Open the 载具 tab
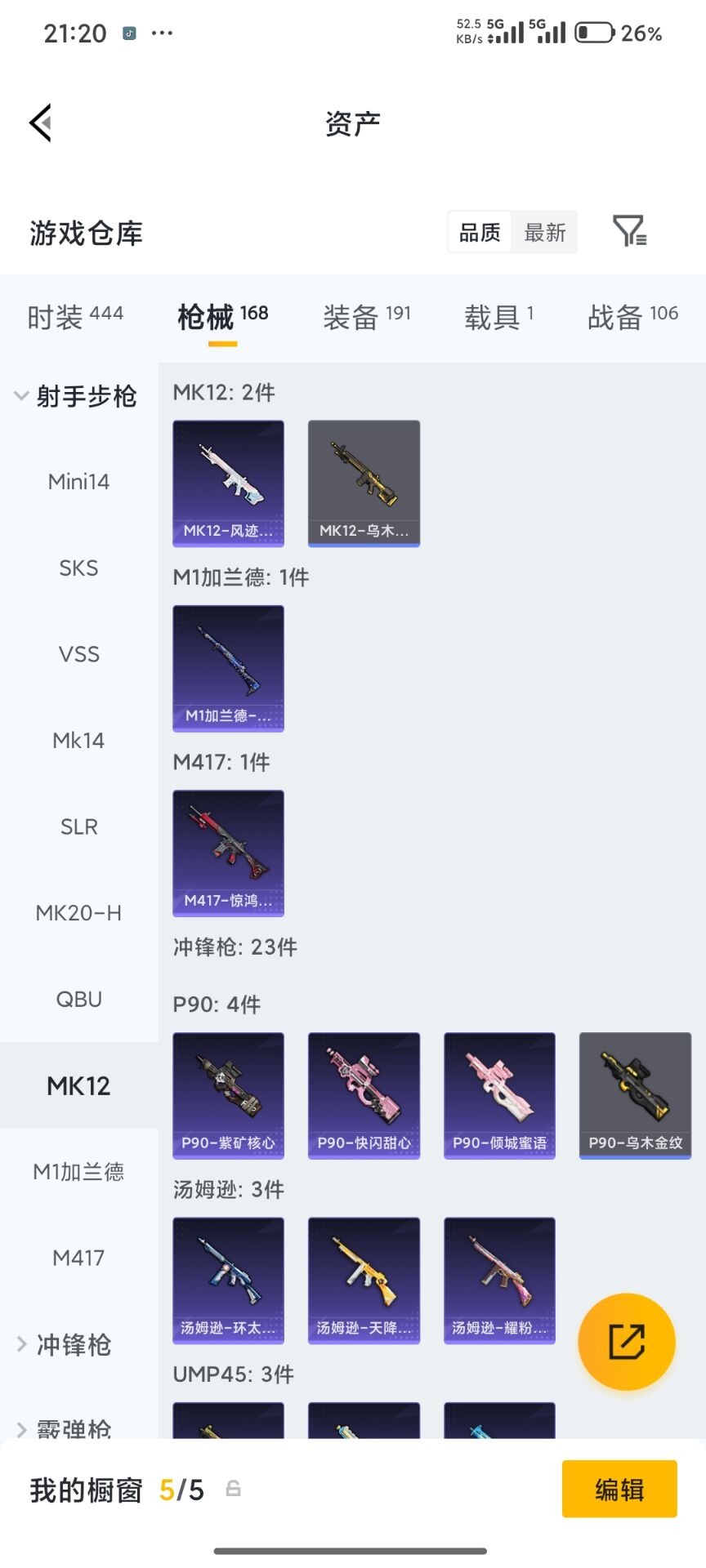 pyautogui.click(x=499, y=316)
